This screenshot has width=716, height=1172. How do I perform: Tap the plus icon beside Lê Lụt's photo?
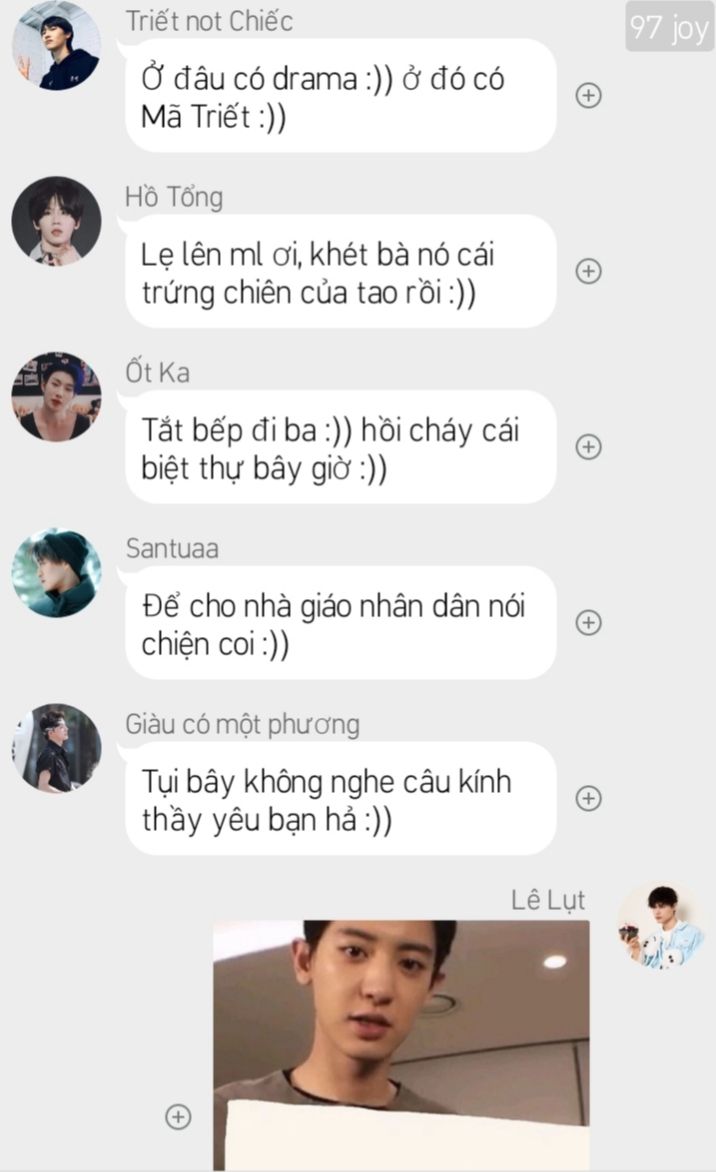pos(178,1117)
